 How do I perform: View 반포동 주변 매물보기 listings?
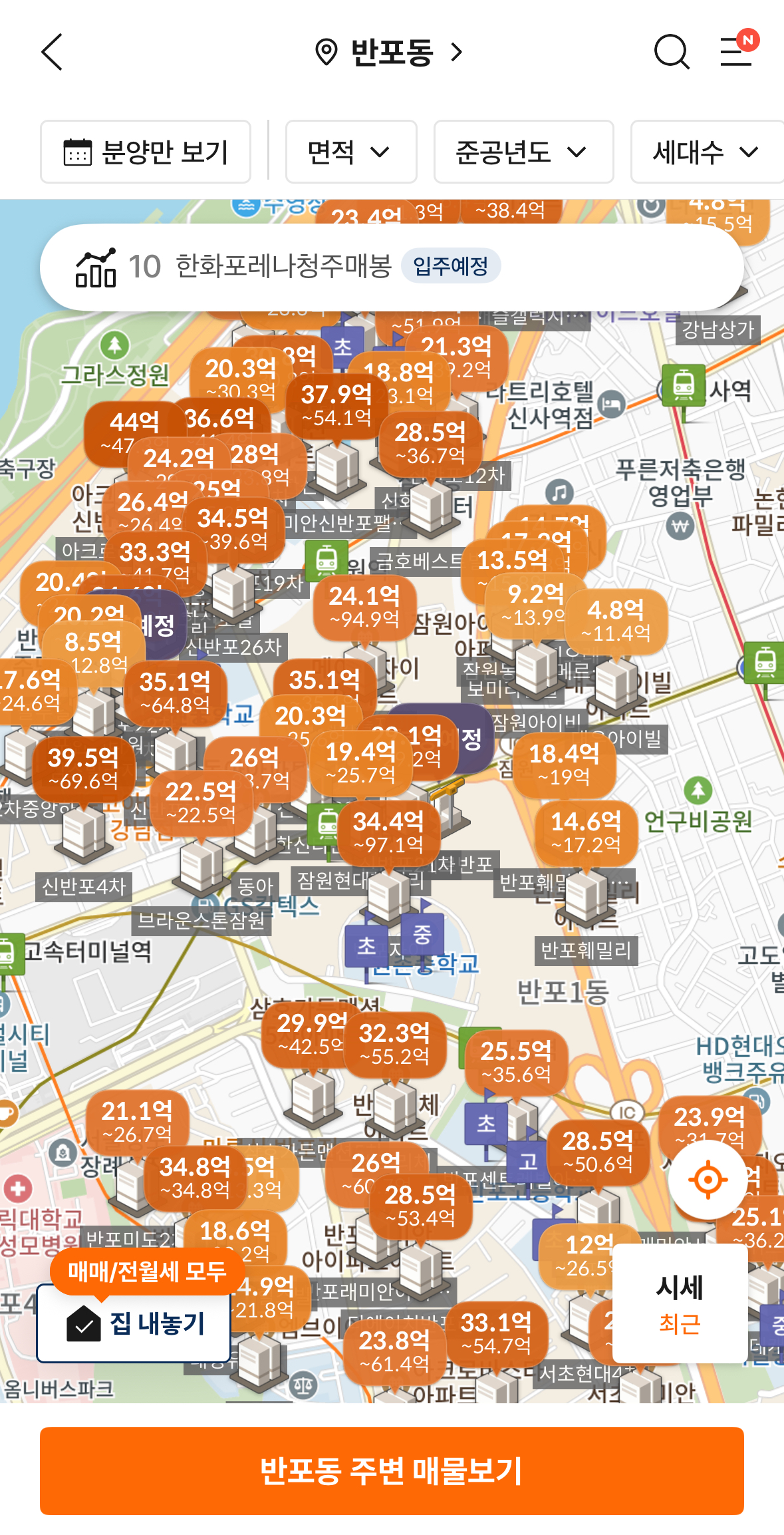coord(392,1470)
